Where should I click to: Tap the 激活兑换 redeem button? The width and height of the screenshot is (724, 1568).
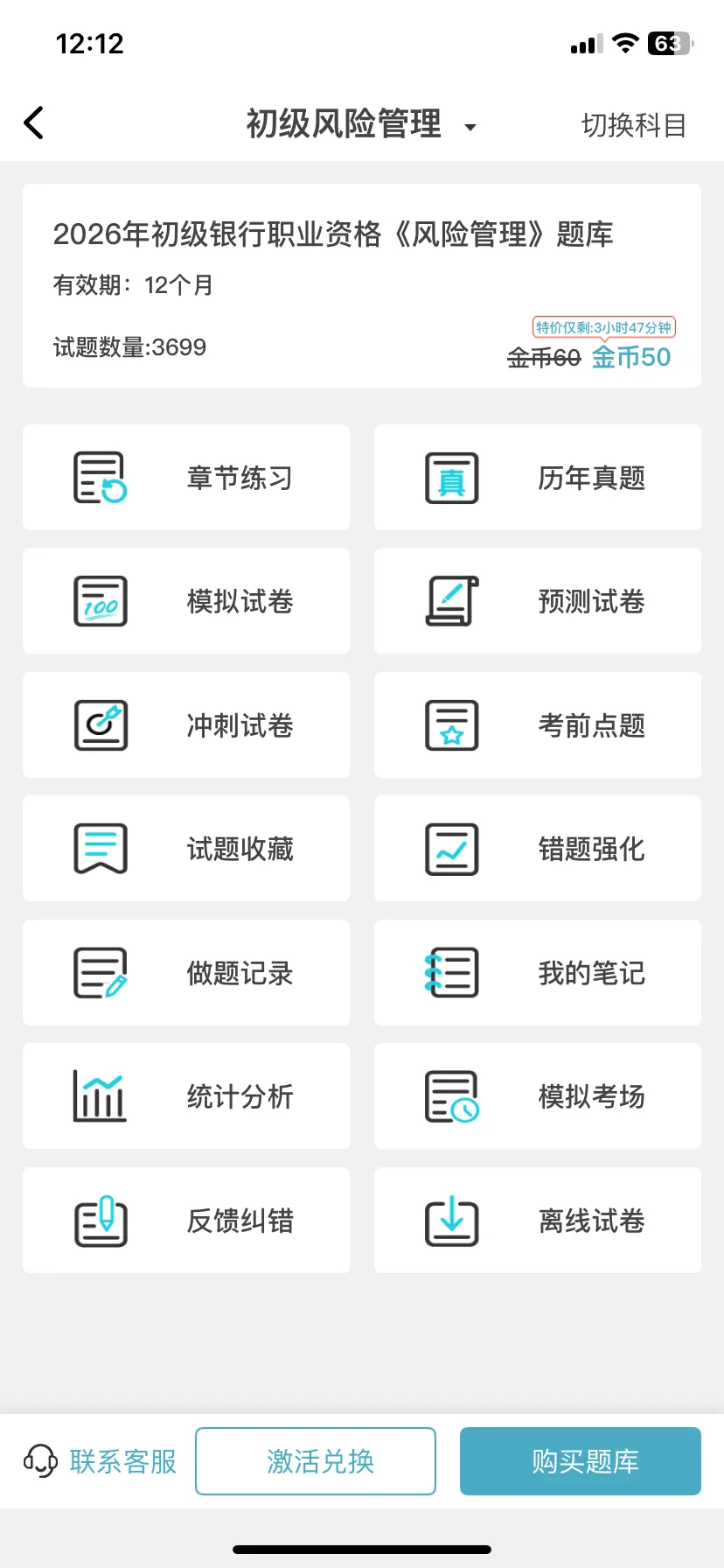point(316,1461)
